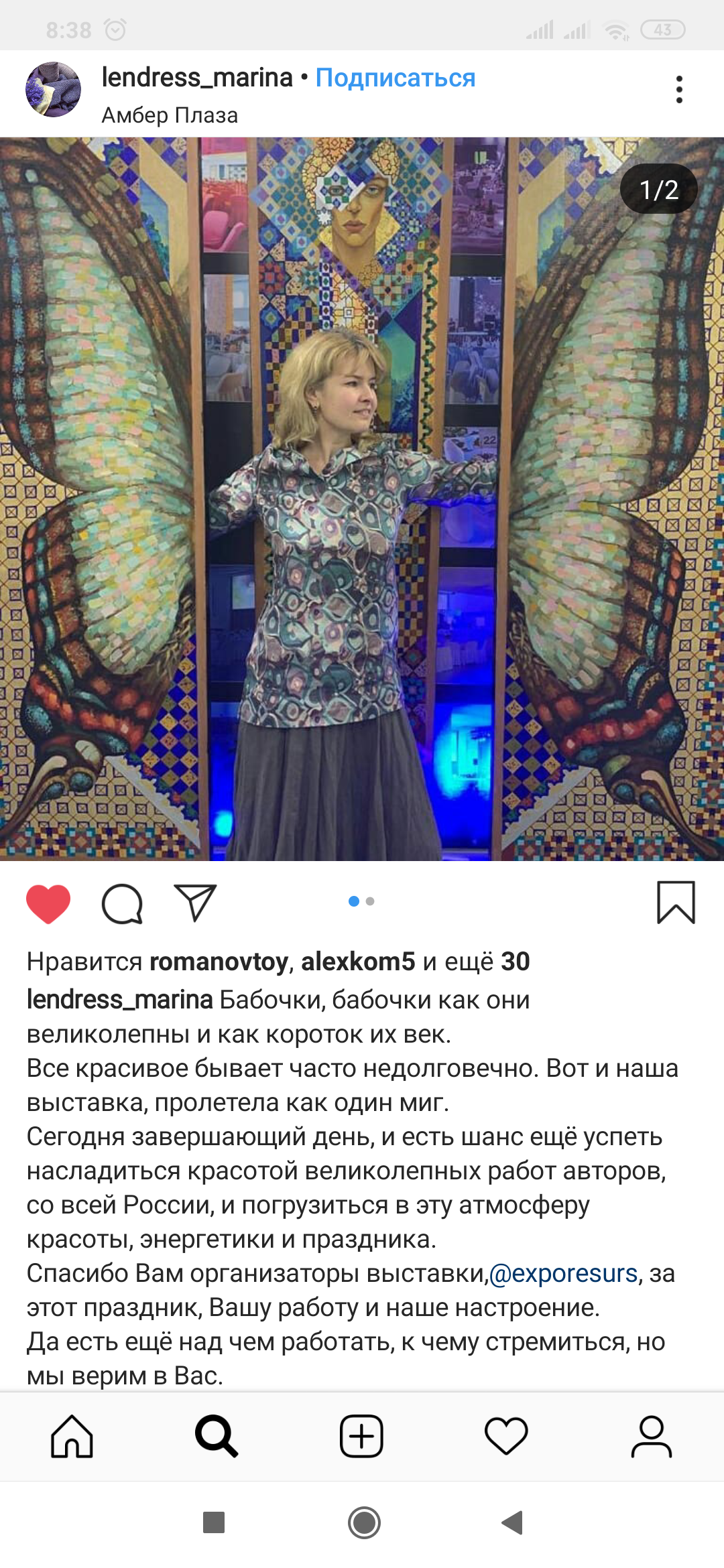Open the location Амбер Плаза
This screenshot has width=724, height=1568.
[170, 115]
